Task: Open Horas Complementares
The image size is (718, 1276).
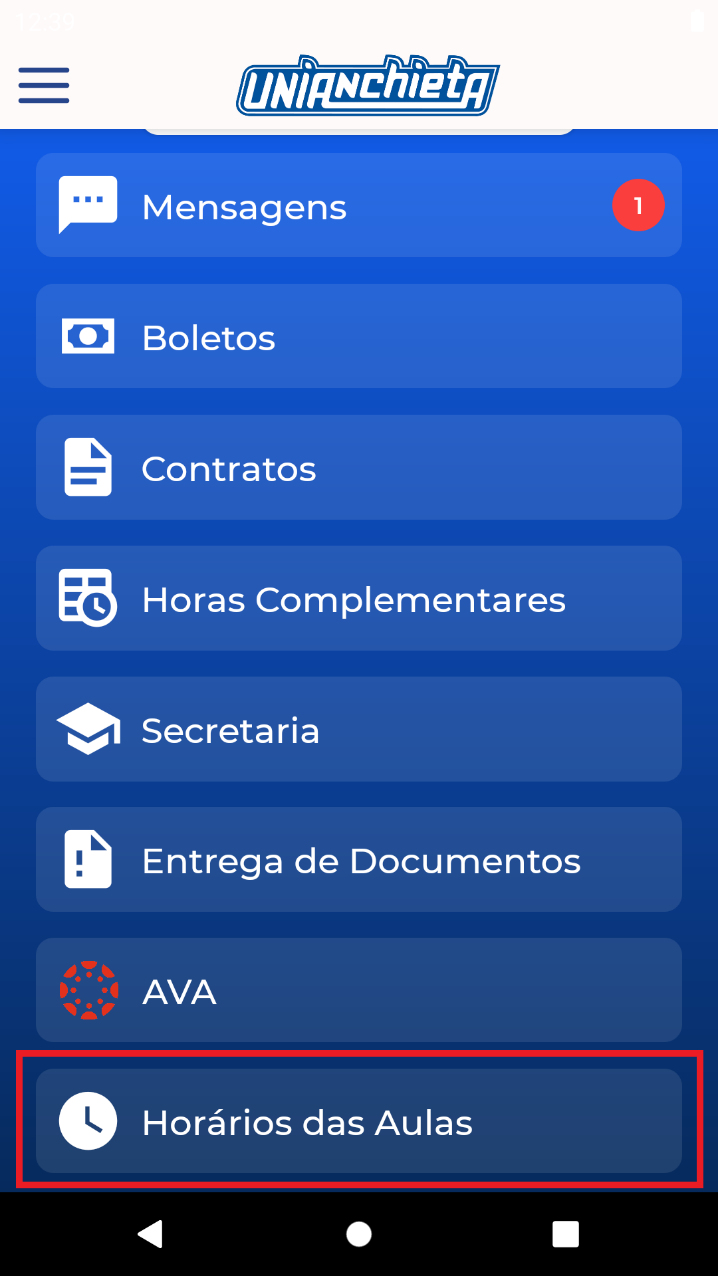Action: [x=358, y=599]
